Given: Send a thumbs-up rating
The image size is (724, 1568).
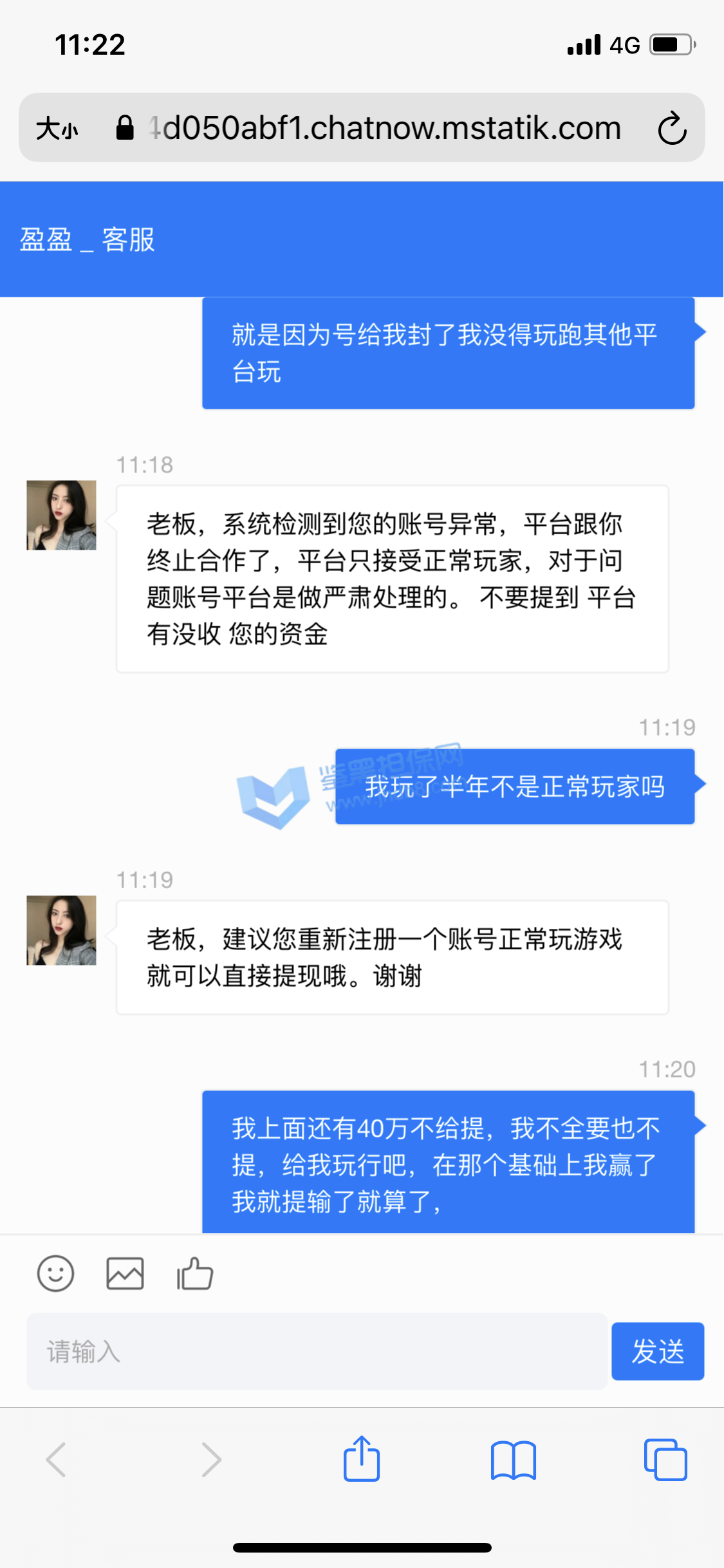Looking at the screenshot, I should tap(195, 1273).
